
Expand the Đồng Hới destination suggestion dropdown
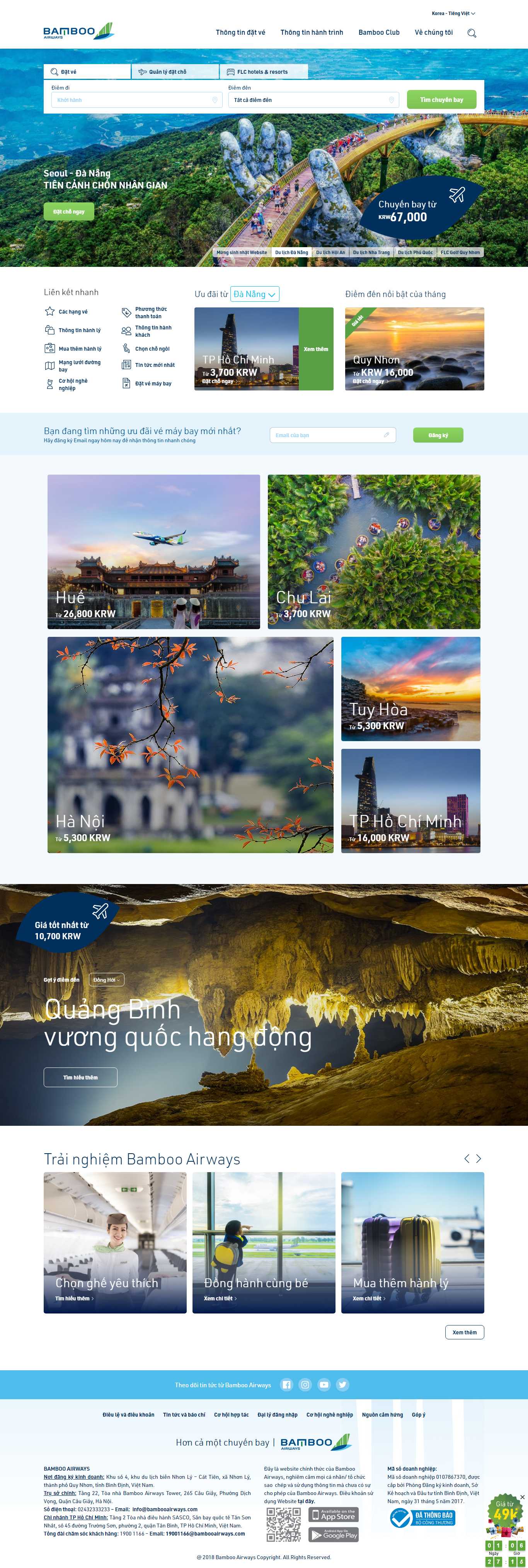107,979
